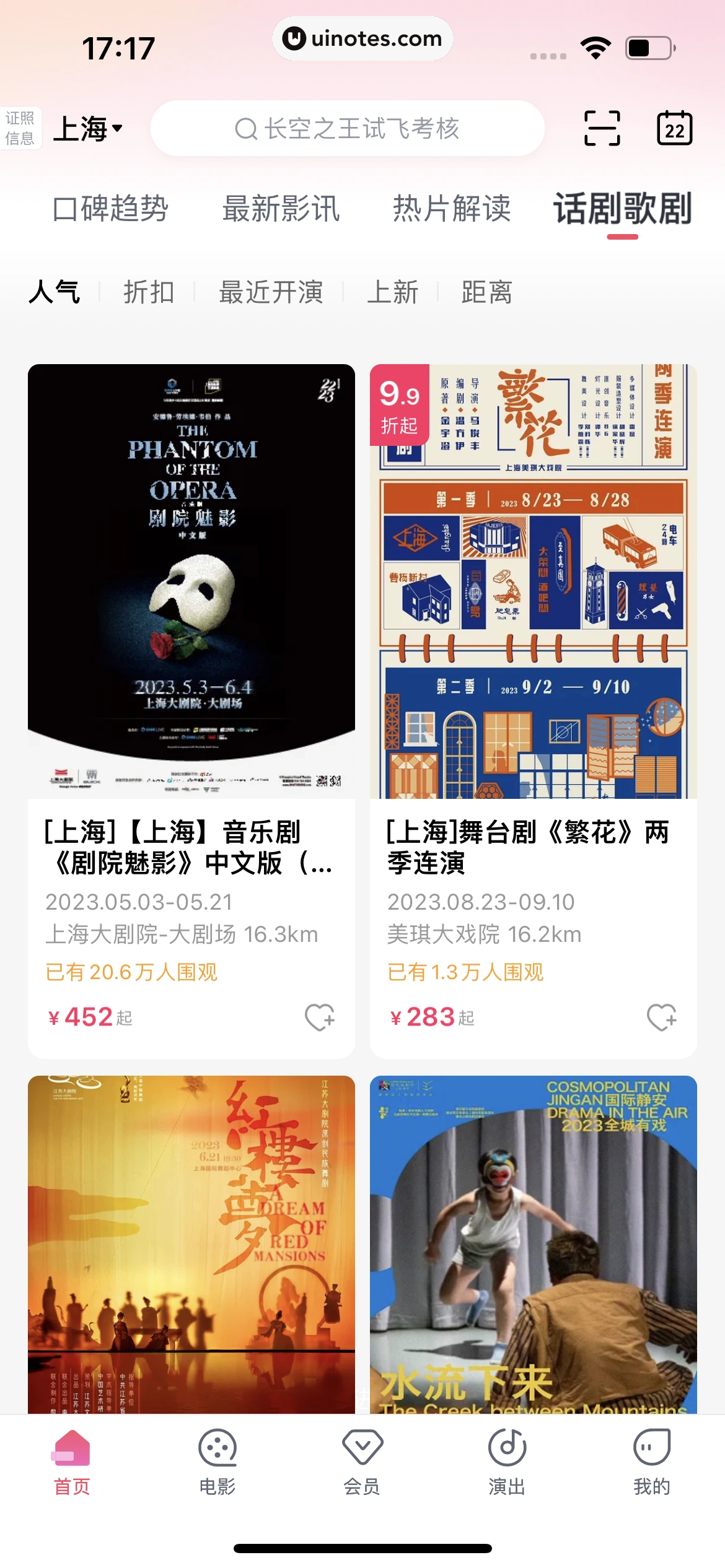The width and height of the screenshot is (725, 1568).
Task: Go to the 演出 tab
Action: tap(507, 1459)
